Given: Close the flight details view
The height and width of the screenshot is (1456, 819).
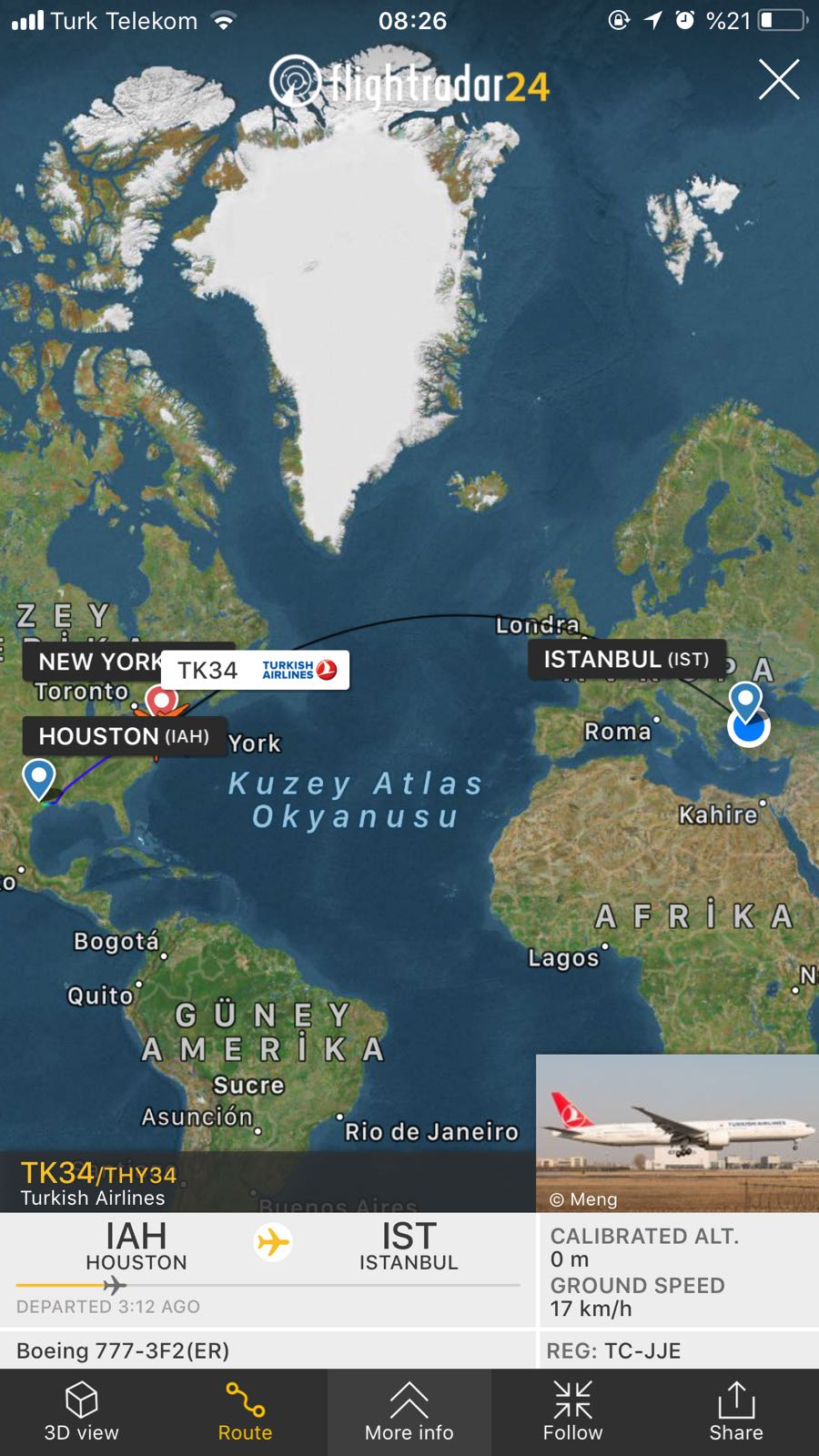Looking at the screenshot, I should tap(779, 80).
